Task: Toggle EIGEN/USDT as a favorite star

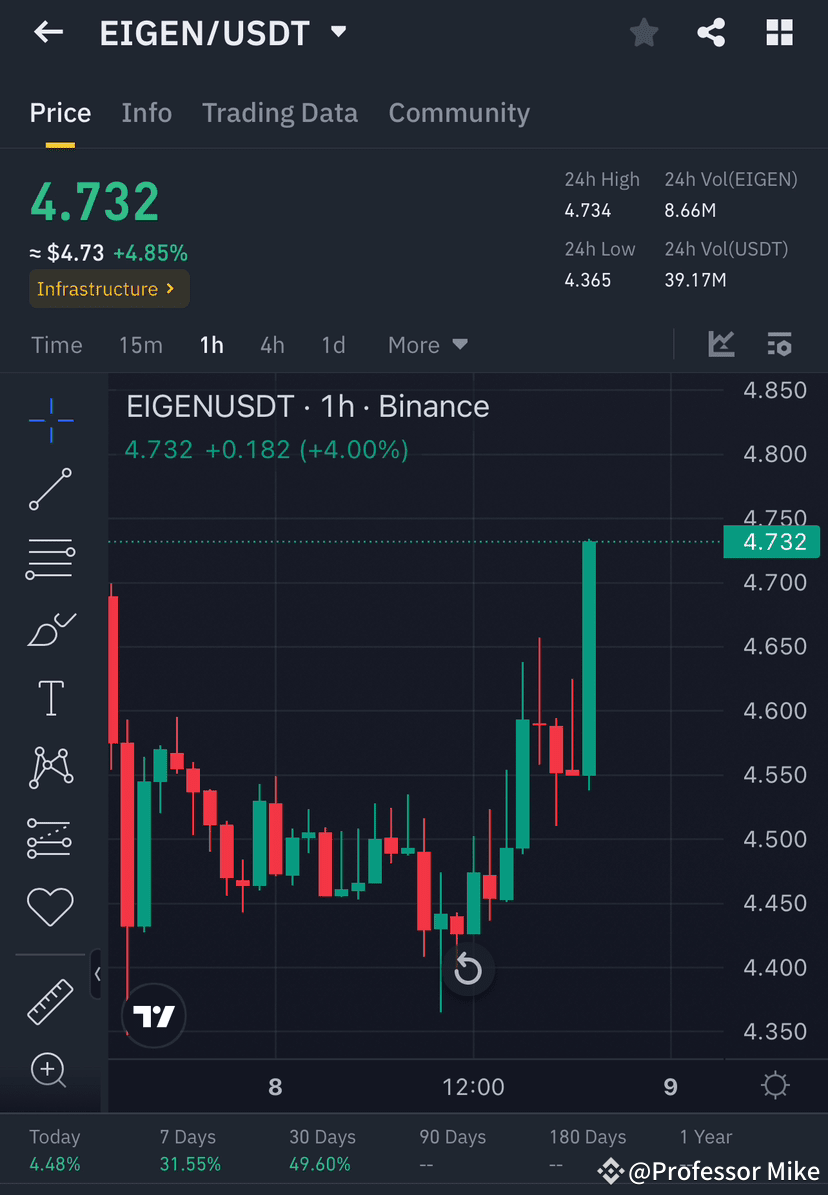Action: pyautogui.click(x=644, y=32)
